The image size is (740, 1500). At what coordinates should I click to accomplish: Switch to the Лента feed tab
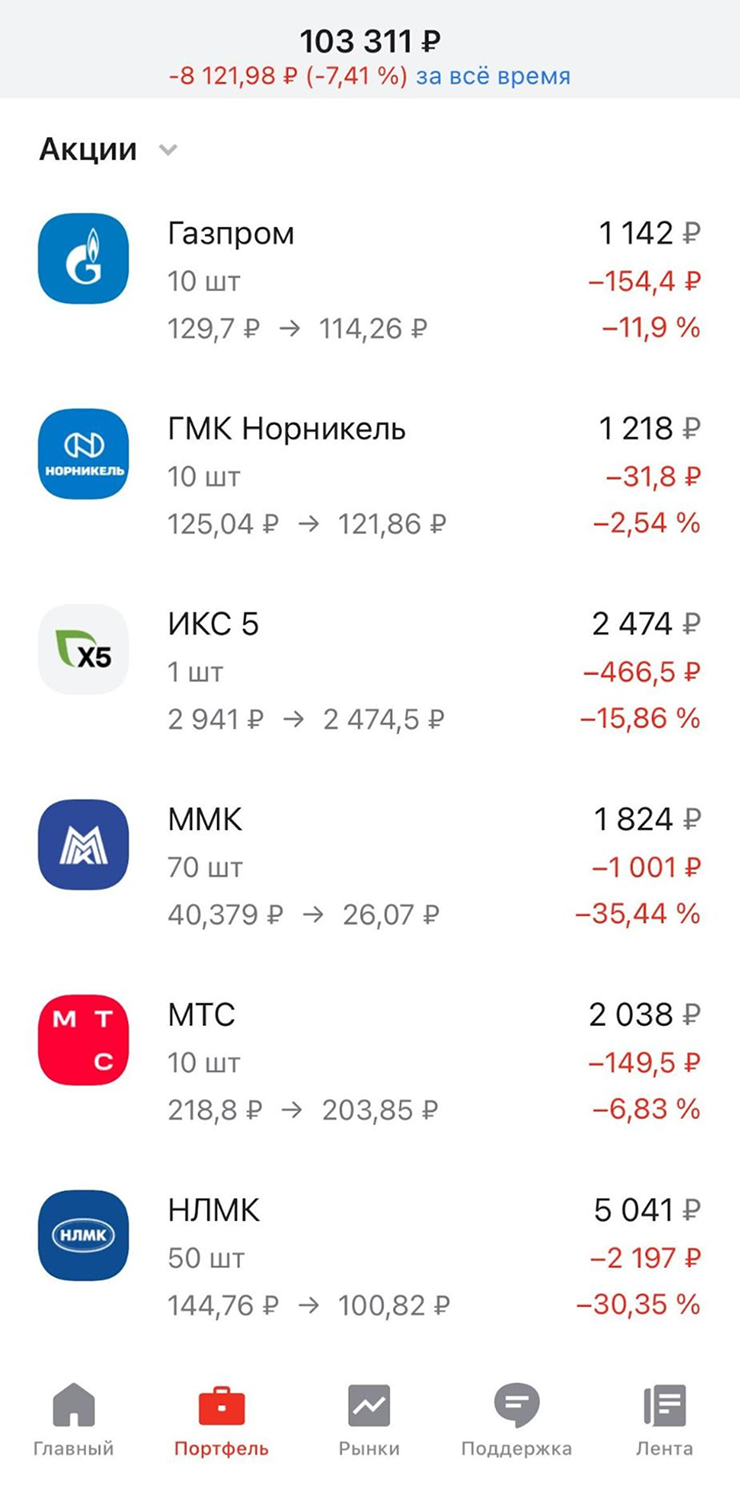pyautogui.click(x=664, y=1420)
